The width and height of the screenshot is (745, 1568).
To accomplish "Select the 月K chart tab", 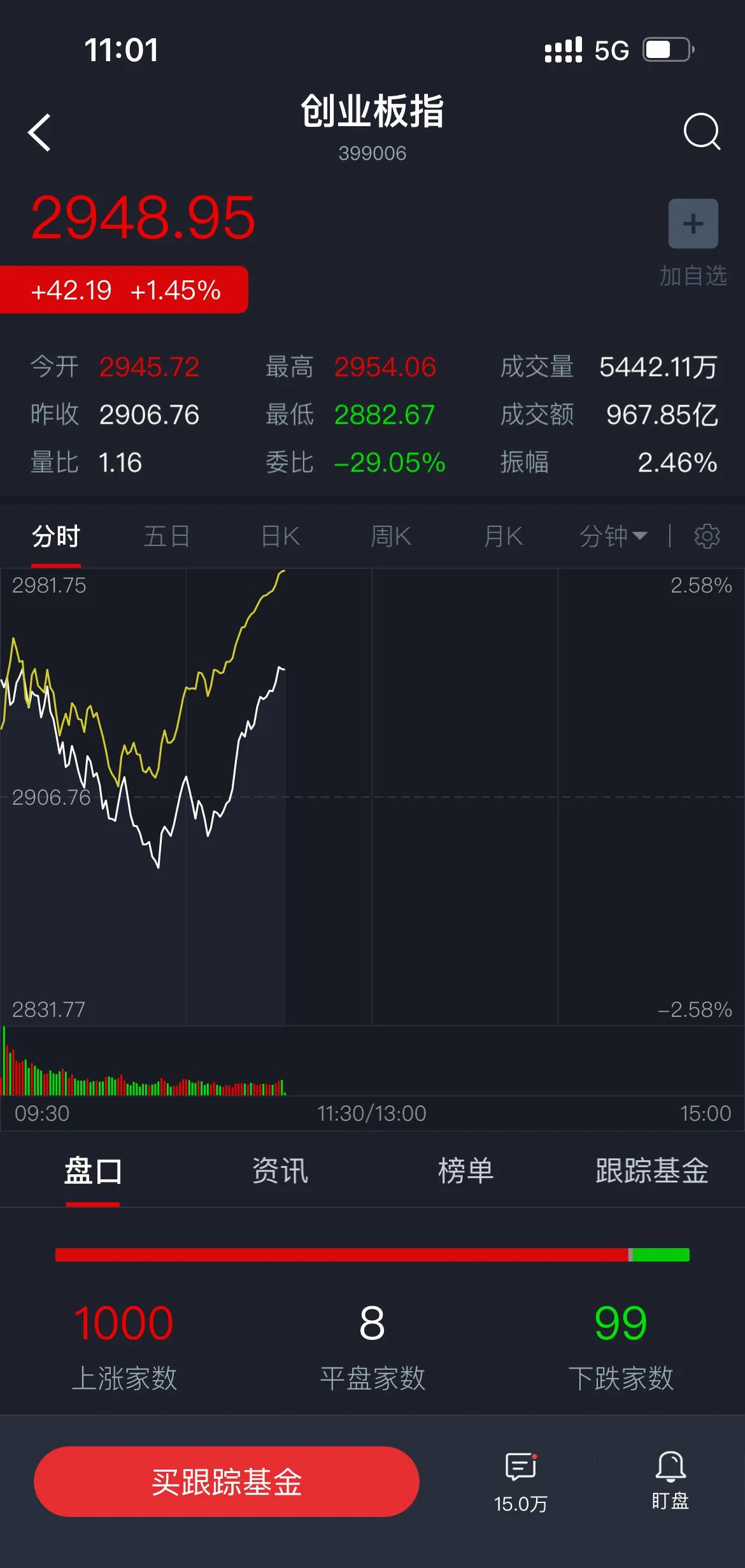I will (503, 536).
